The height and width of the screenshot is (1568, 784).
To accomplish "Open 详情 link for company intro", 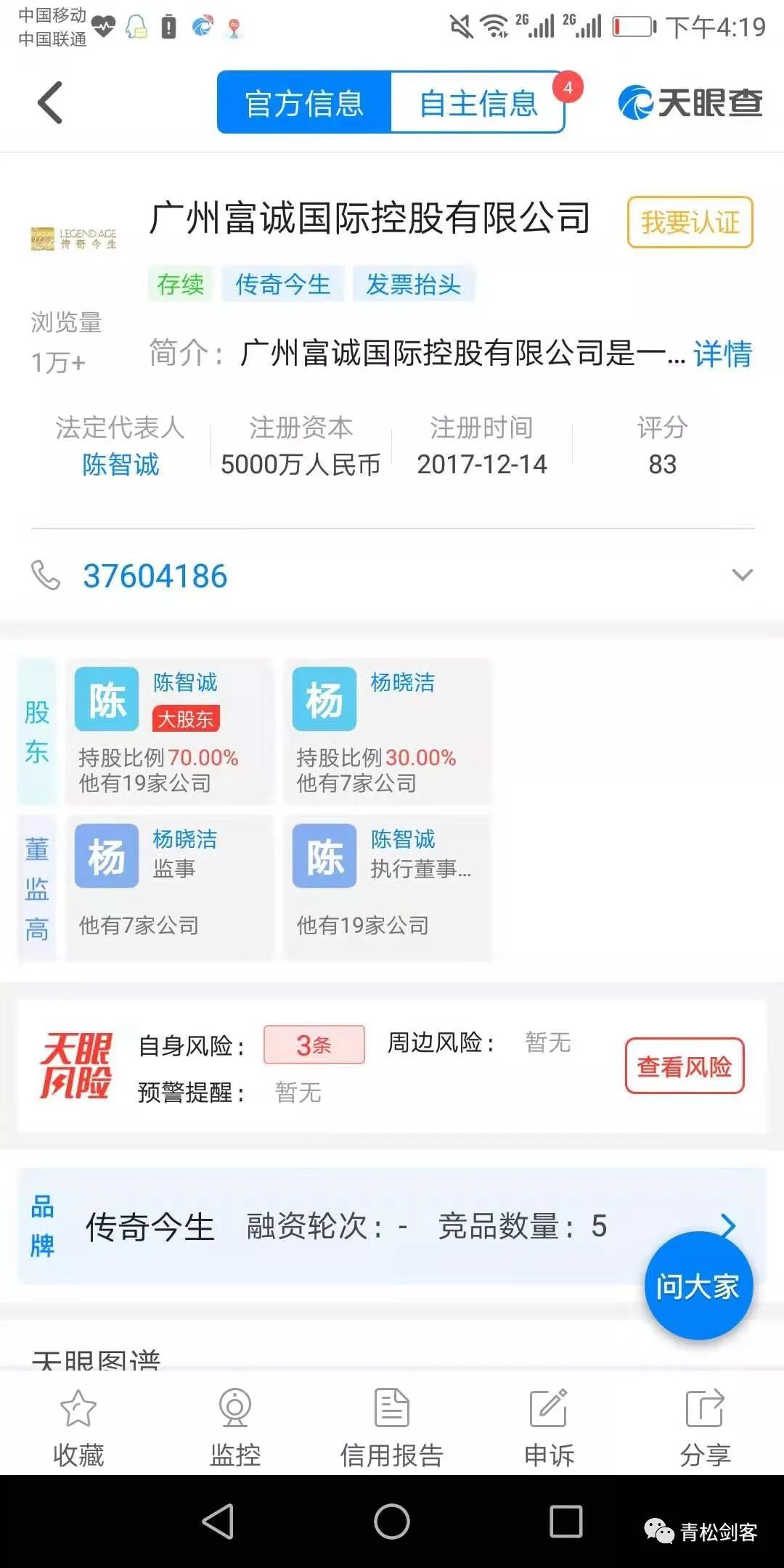I will tap(722, 354).
